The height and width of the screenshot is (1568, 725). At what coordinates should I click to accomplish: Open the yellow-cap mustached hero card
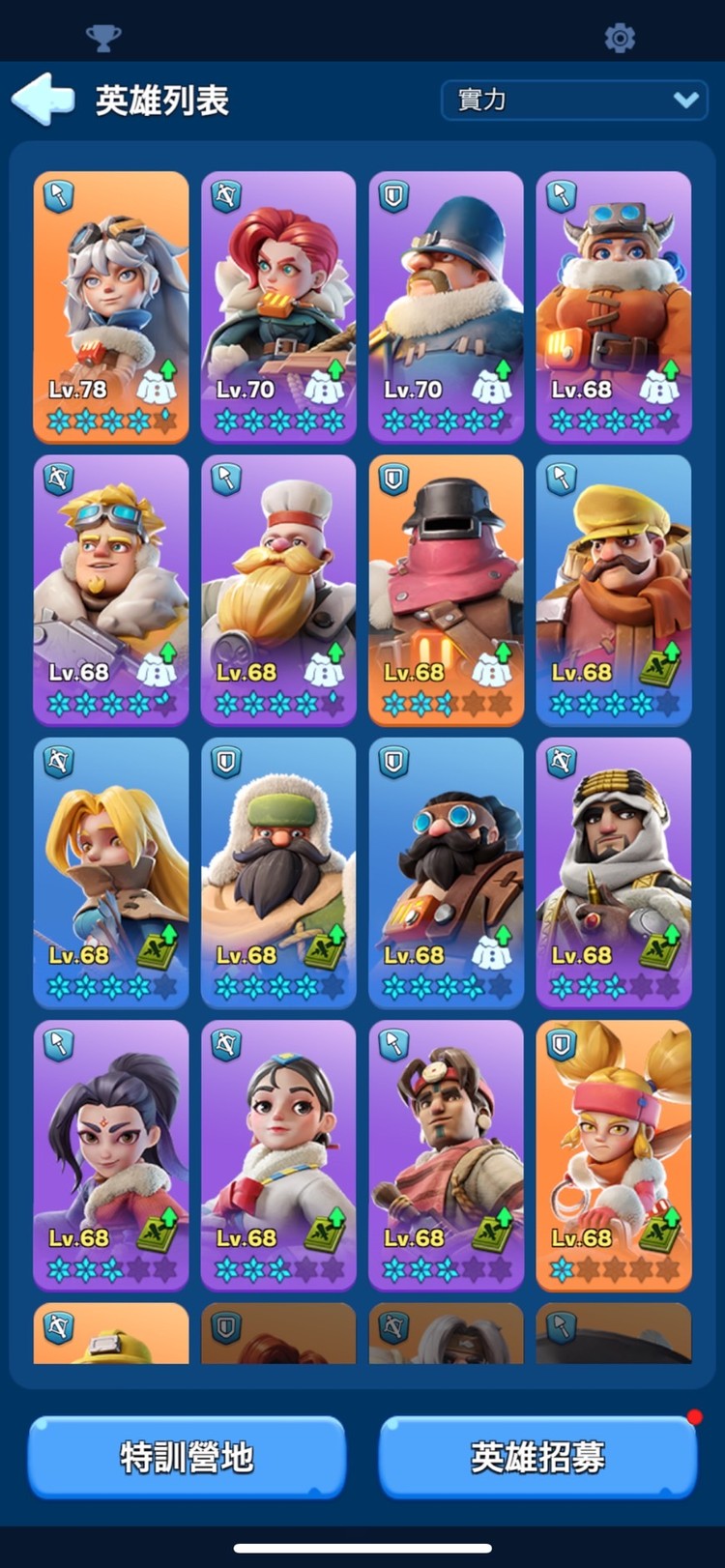(x=613, y=588)
